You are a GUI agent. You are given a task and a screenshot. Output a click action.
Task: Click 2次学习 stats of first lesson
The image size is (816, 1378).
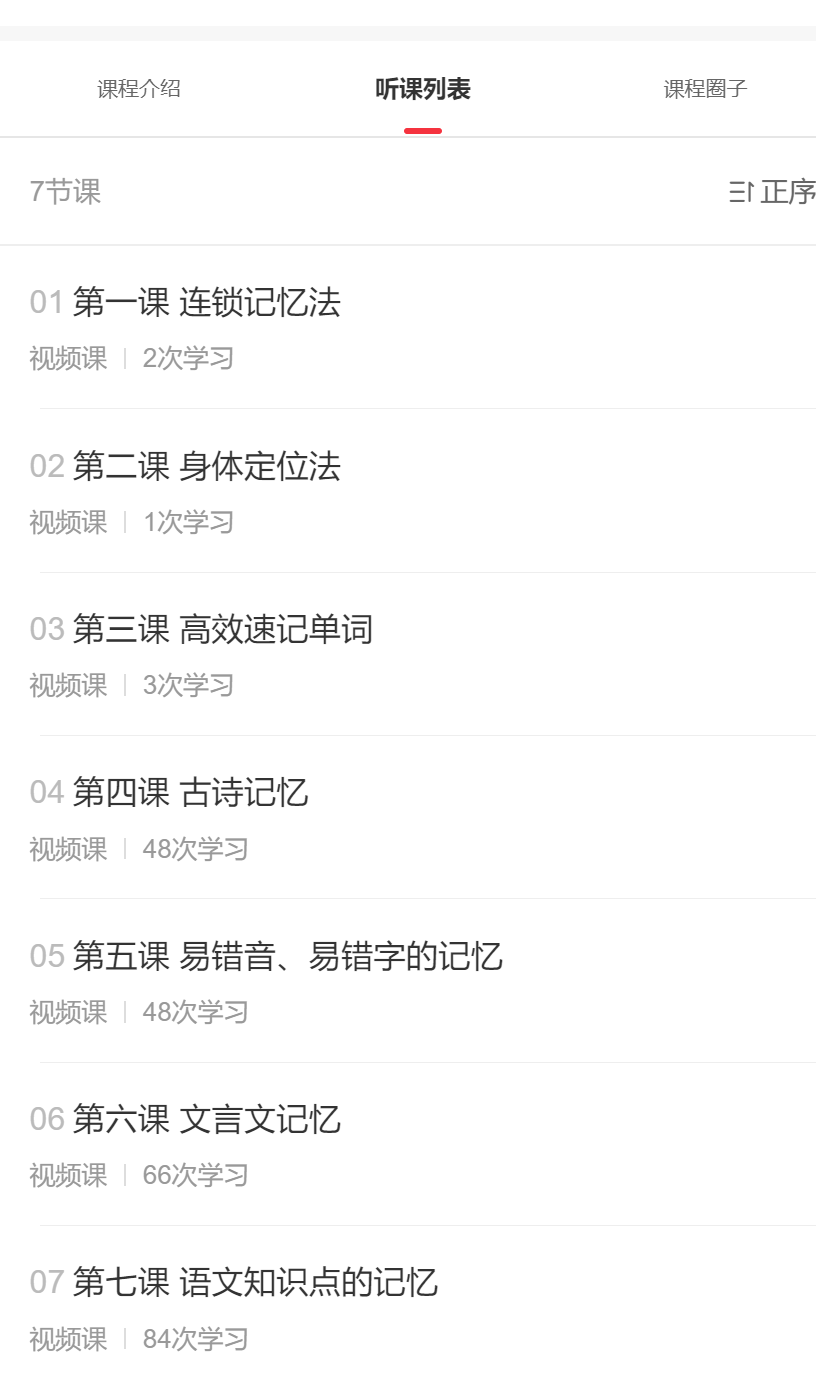[188, 359]
